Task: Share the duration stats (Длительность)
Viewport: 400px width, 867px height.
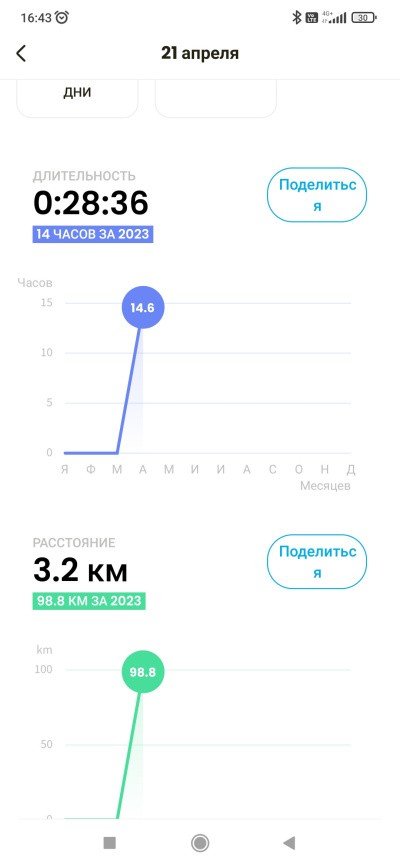Action: 317,195
